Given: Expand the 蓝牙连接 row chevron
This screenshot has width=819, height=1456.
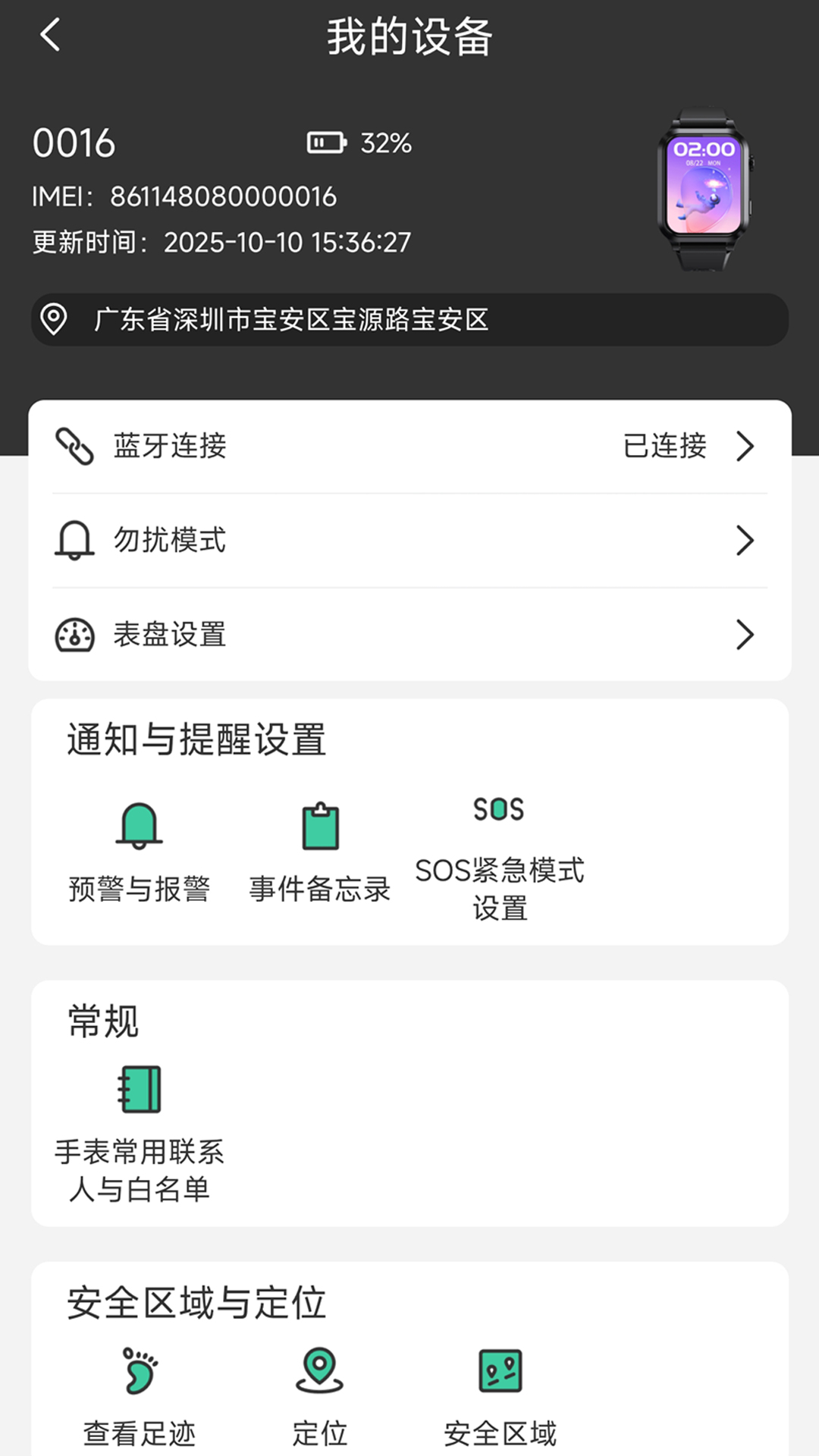Looking at the screenshot, I should (745, 447).
